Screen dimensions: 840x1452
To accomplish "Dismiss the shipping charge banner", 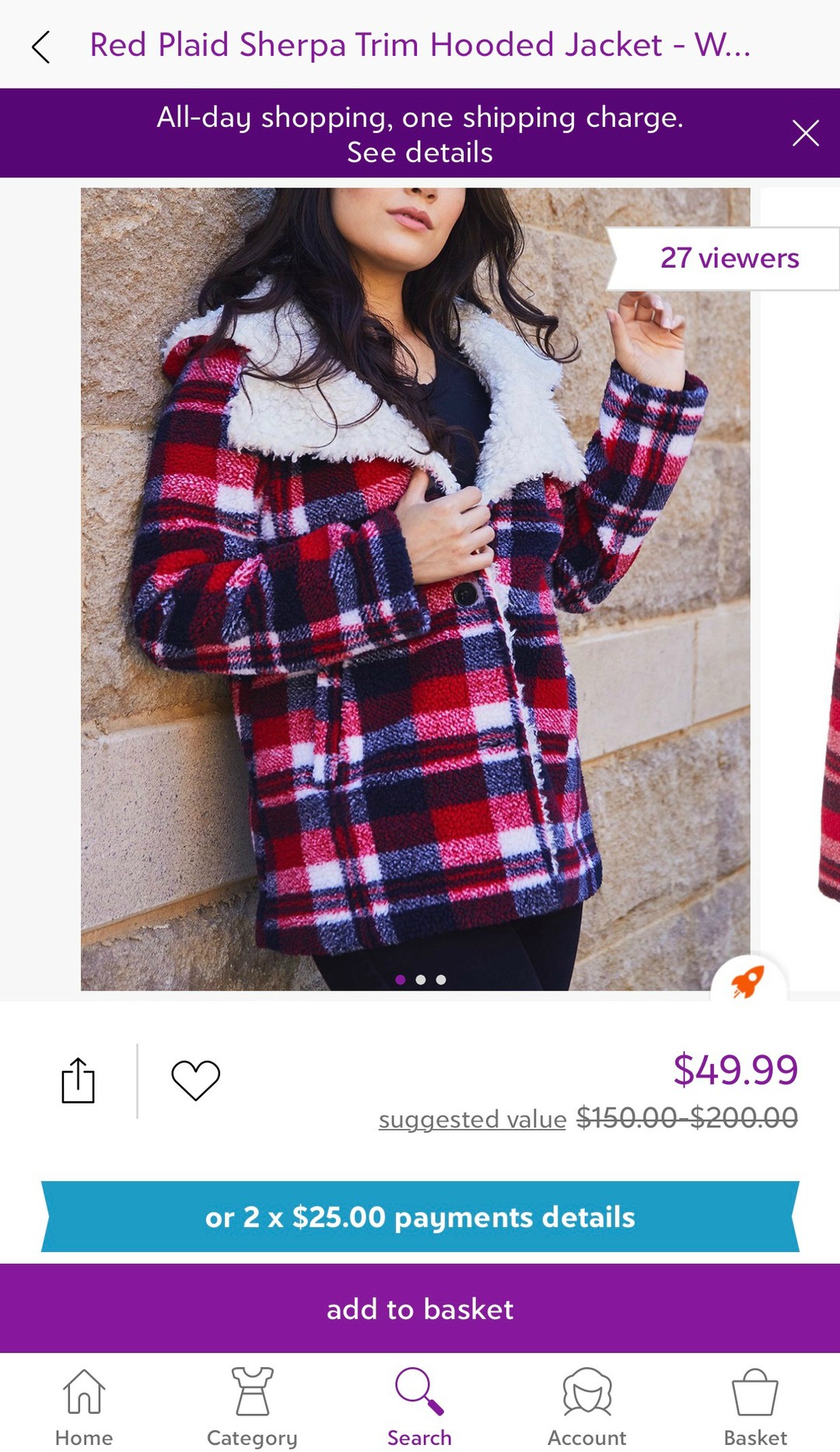I will click(805, 133).
